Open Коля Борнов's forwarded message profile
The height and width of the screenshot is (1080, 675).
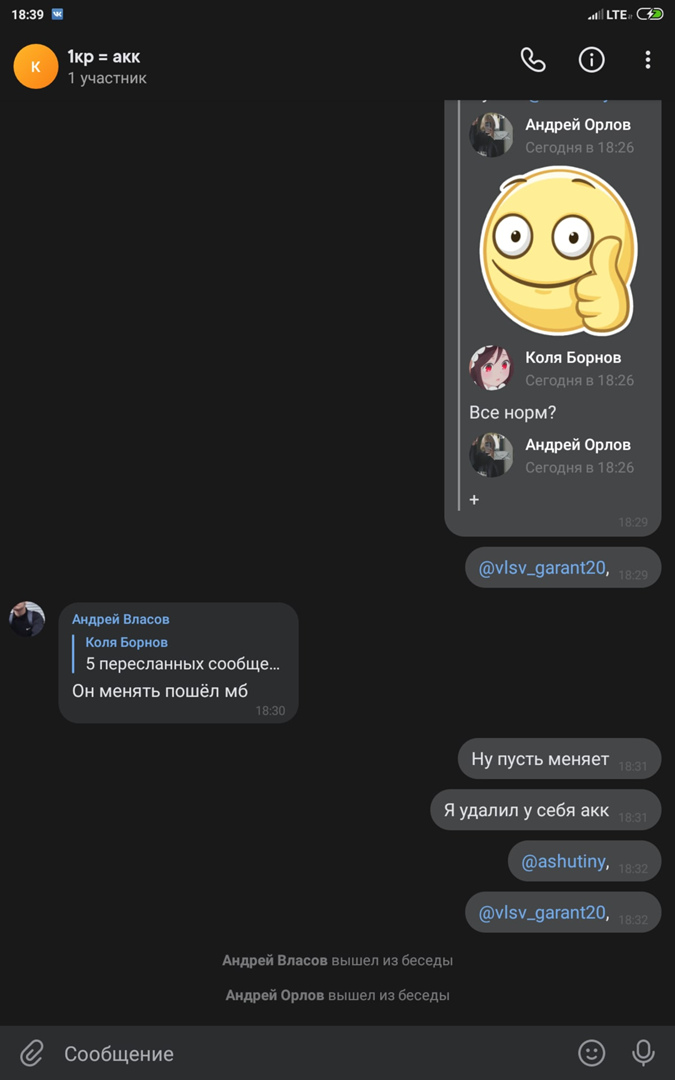[x=573, y=357]
